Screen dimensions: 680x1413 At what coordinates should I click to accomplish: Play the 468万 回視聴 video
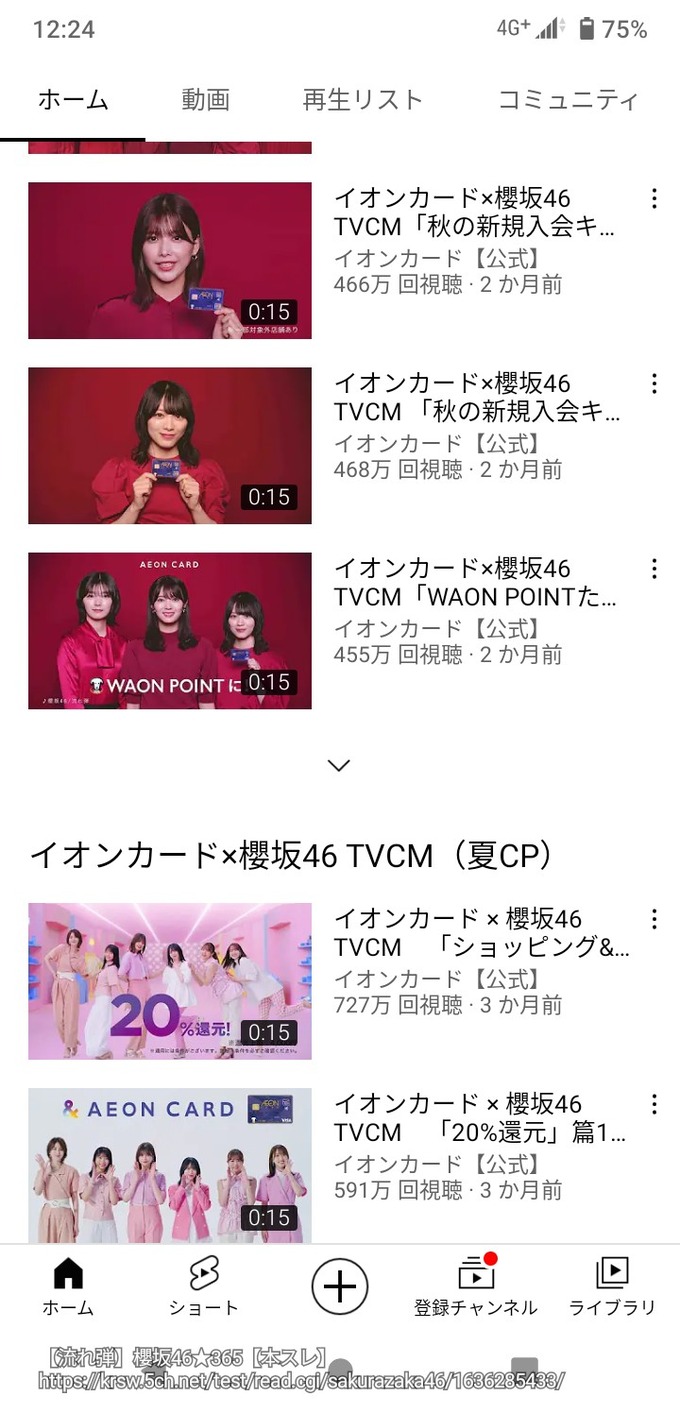[x=170, y=445]
